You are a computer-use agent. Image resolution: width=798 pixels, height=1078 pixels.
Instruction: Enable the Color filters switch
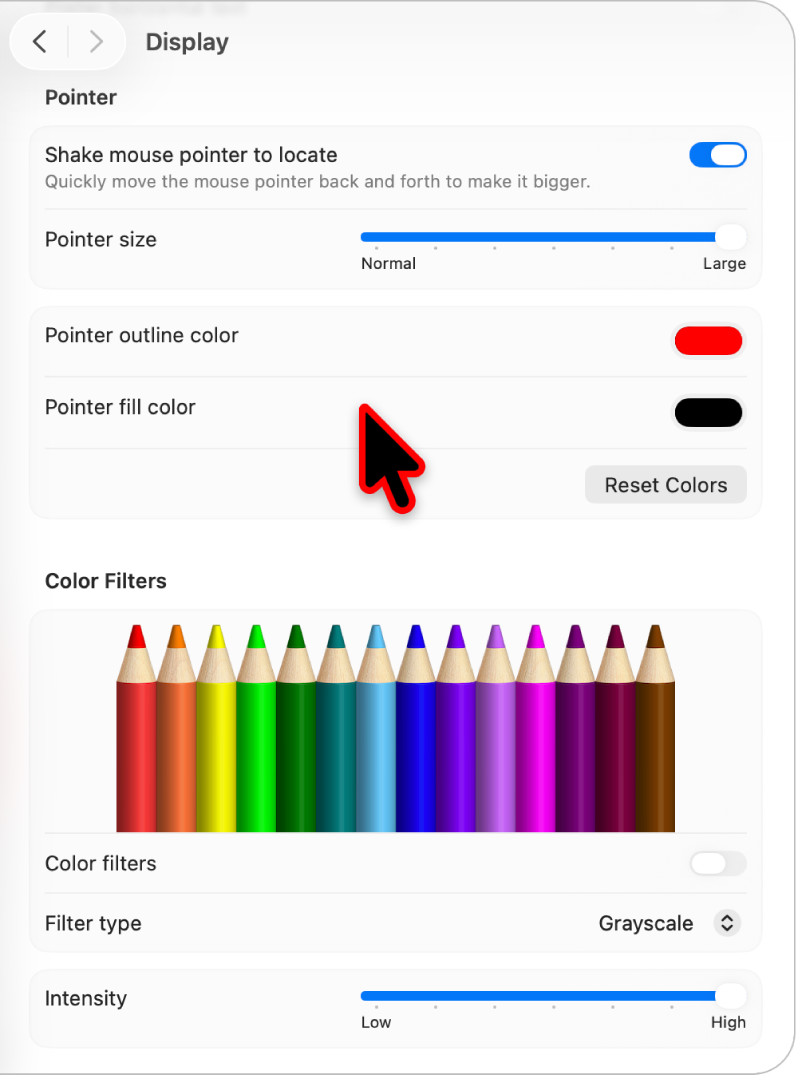coord(718,863)
